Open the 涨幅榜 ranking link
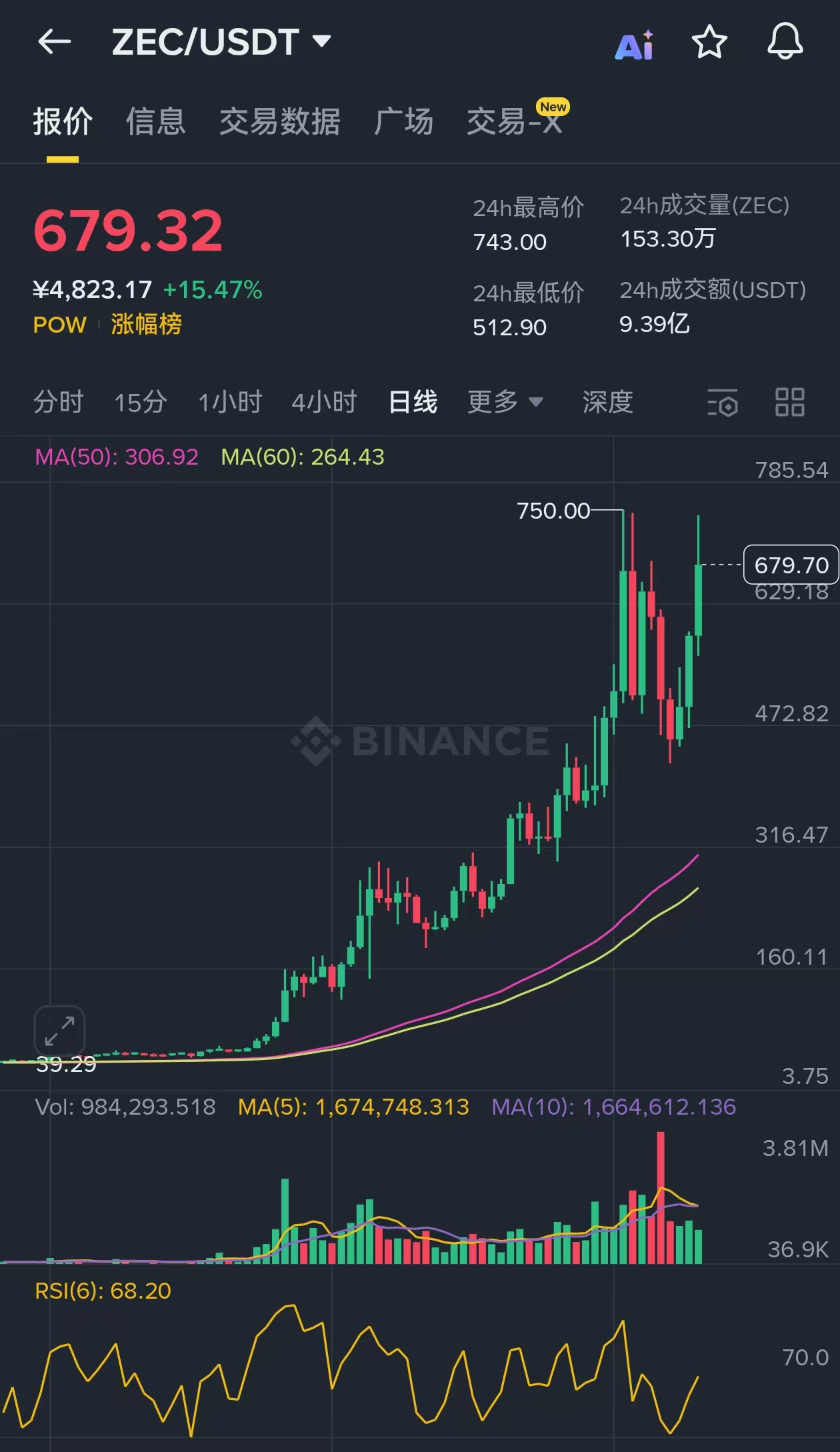 (x=146, y=325)
